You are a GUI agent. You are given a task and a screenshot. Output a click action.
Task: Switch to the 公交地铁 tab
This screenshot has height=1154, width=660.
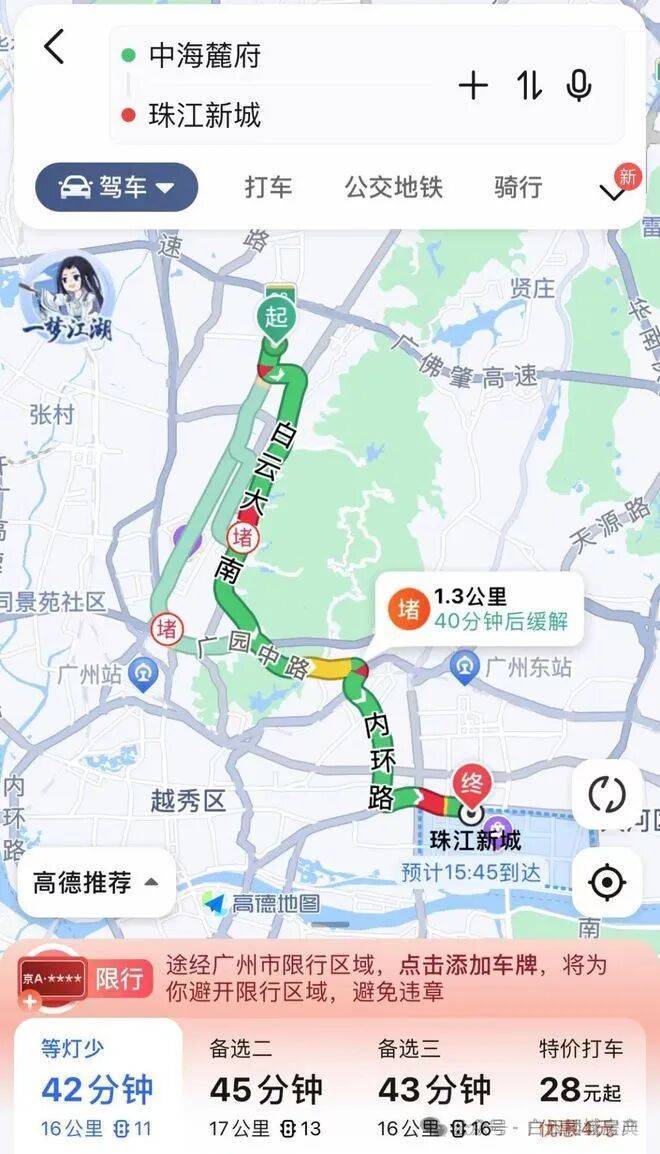coord(393,187)
